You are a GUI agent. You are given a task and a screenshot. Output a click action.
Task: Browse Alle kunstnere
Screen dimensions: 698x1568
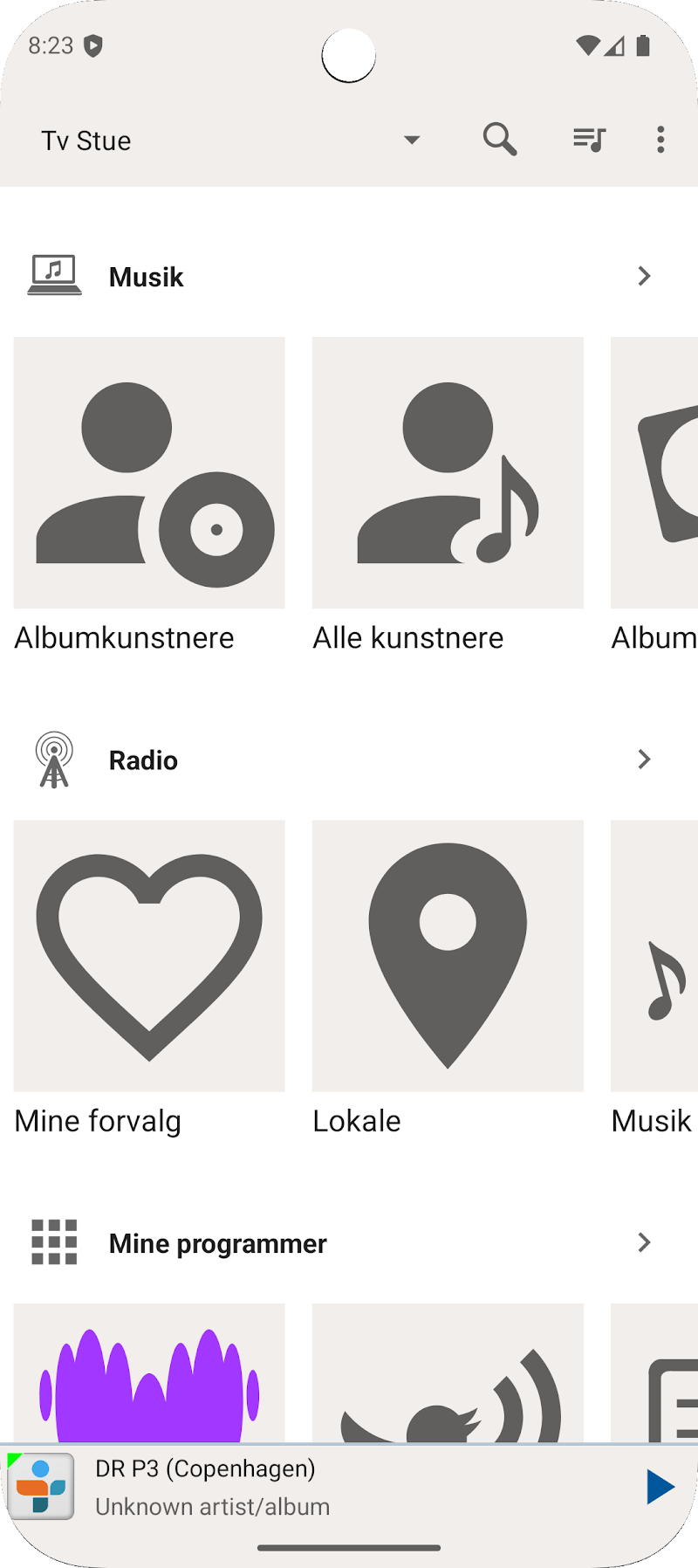coord(448,473)
